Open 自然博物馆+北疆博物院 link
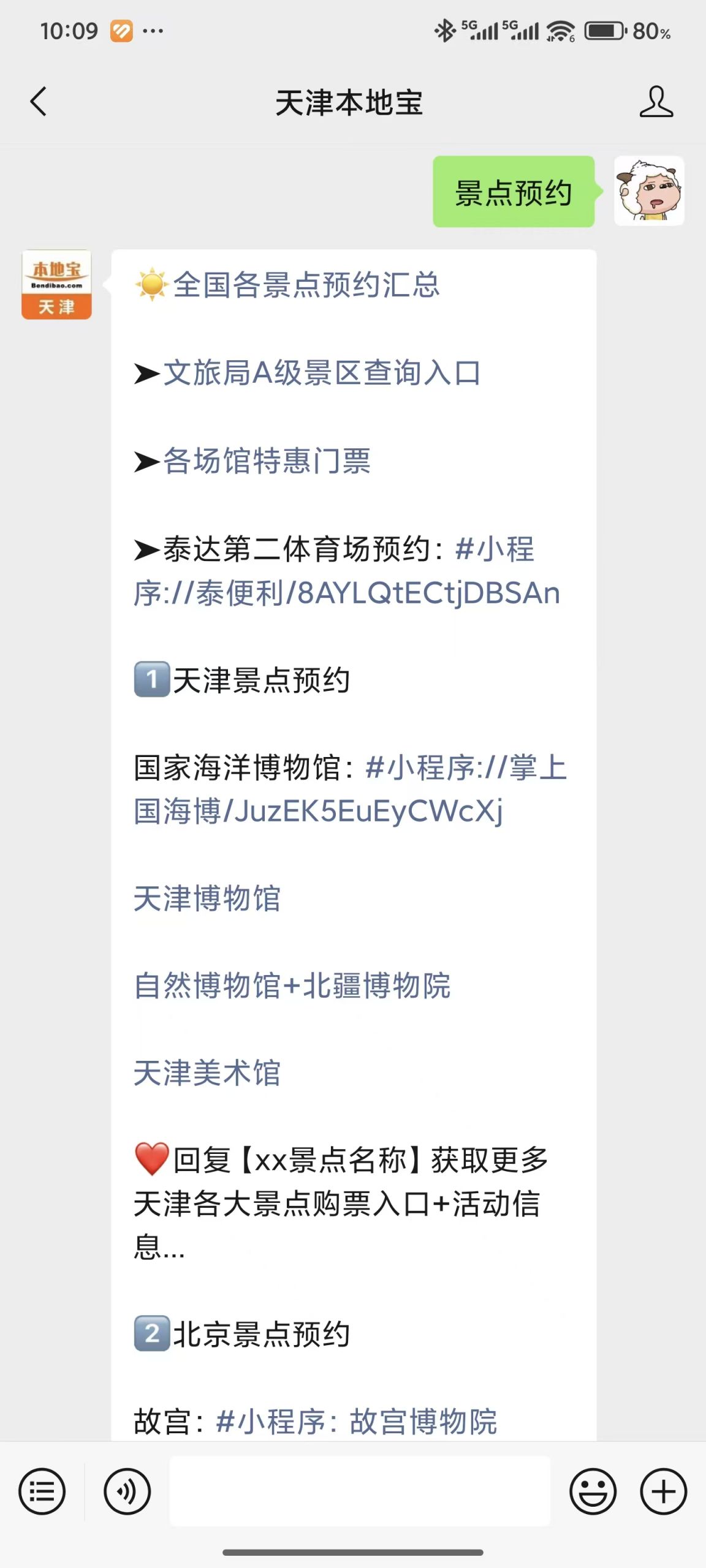Viewport: 706px width, 1568px height. click(292, 986)
